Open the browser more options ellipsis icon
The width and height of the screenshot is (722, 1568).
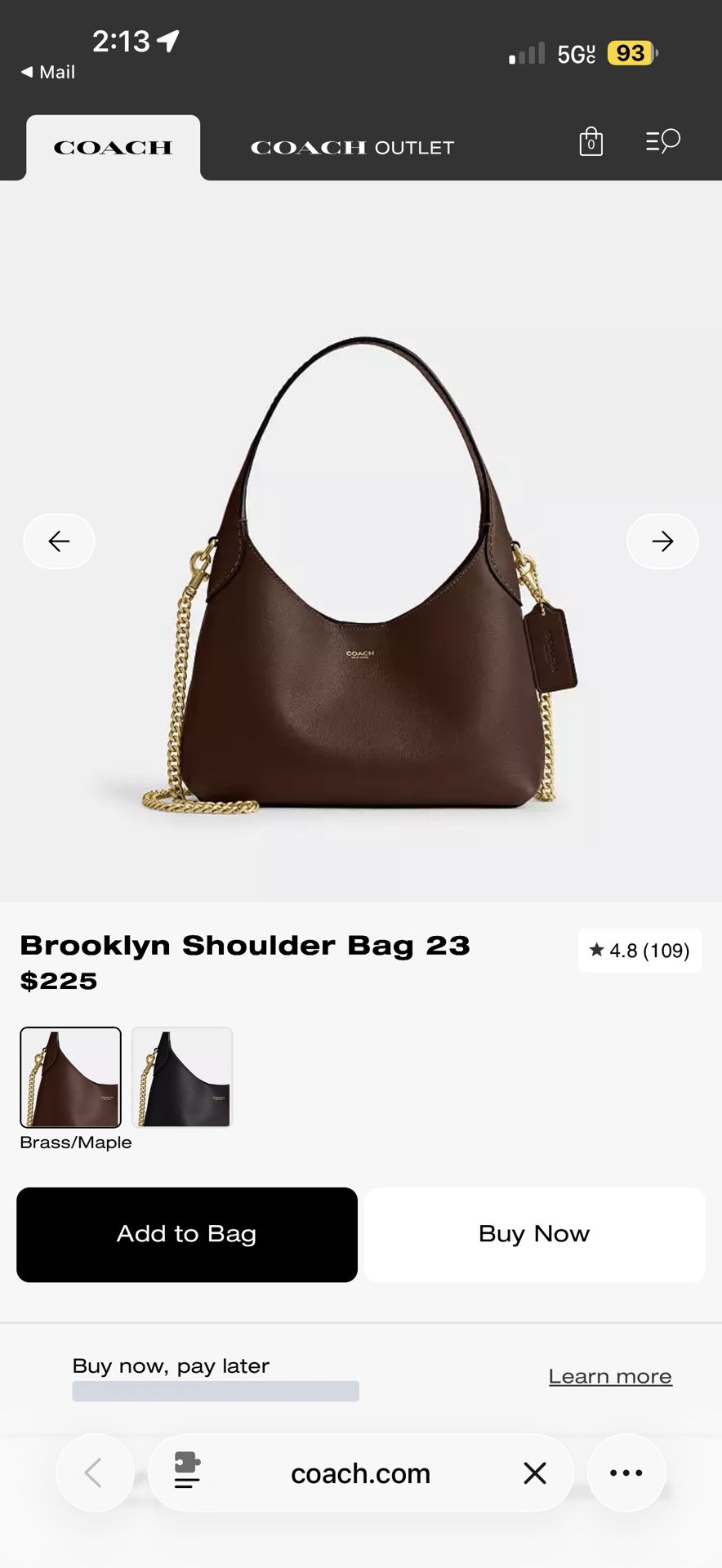[626, 1472]
